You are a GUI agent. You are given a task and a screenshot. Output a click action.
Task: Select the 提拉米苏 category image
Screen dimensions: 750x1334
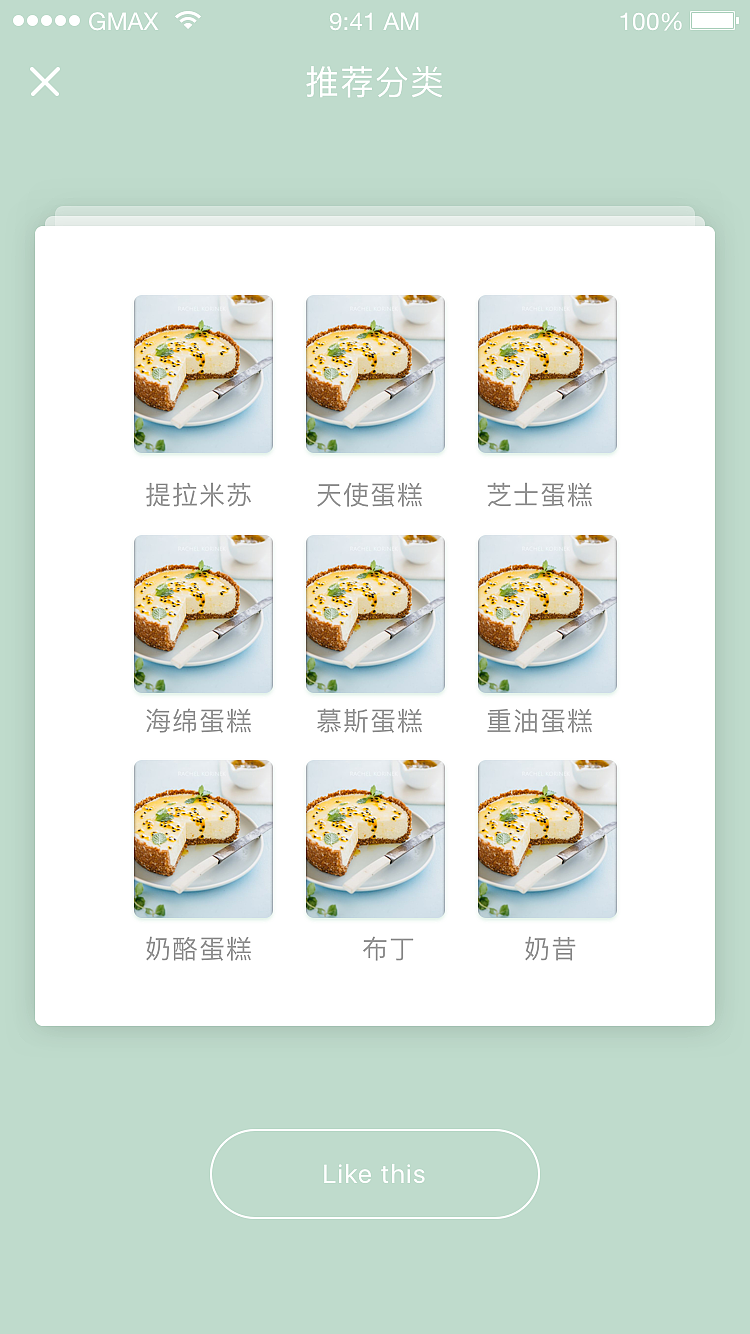click(202, 372)
